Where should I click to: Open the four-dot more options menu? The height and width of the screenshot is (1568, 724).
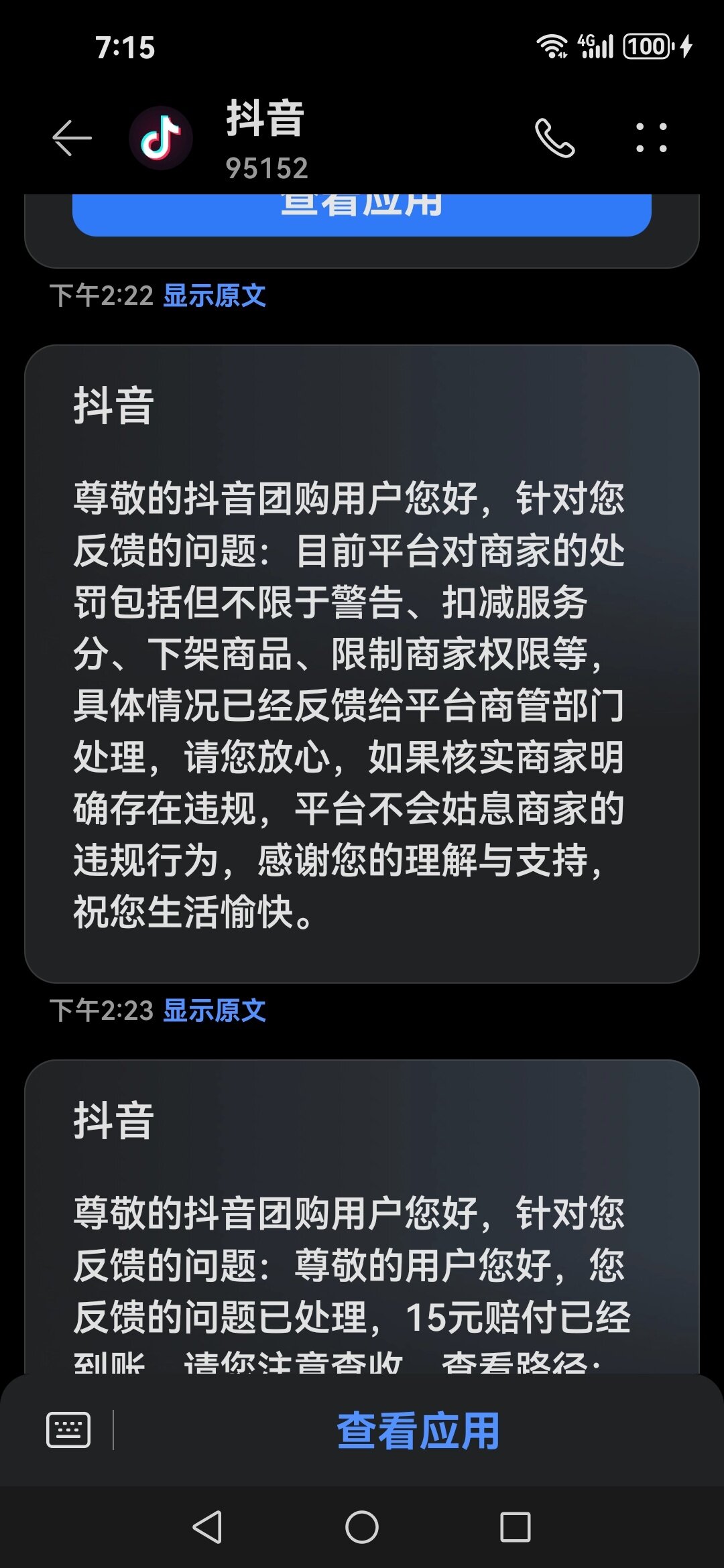pos(651,138)
